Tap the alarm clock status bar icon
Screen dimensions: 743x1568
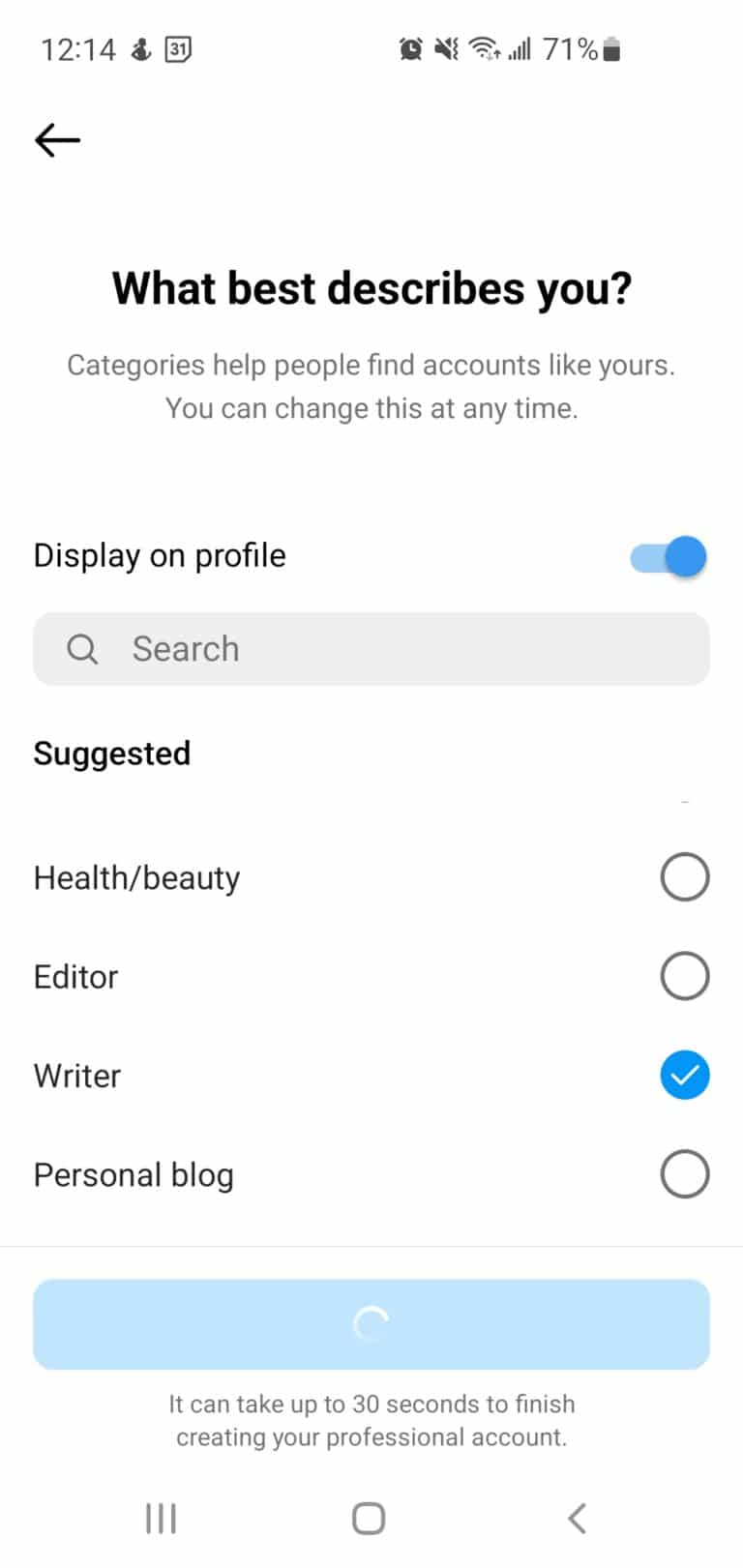[x=410, y=48]
